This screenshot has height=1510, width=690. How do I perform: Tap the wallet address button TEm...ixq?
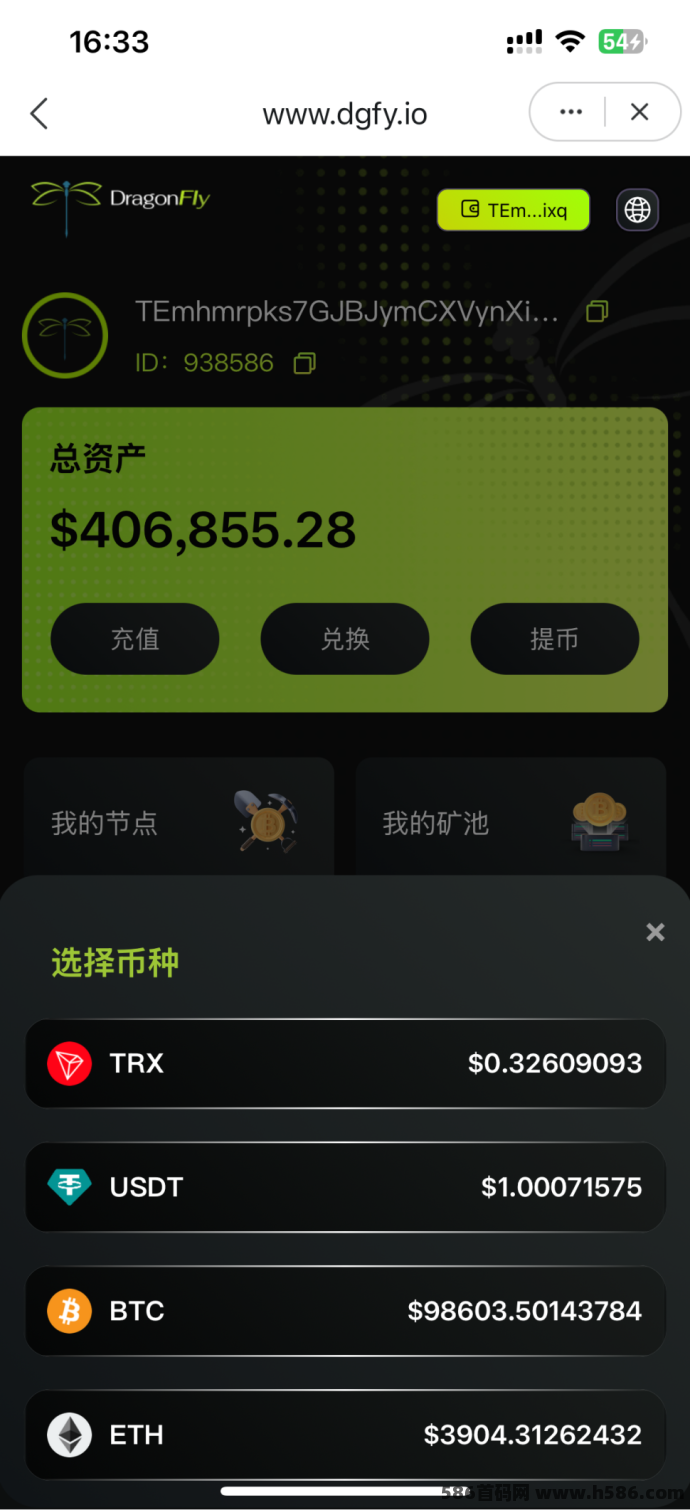point(513,210)
